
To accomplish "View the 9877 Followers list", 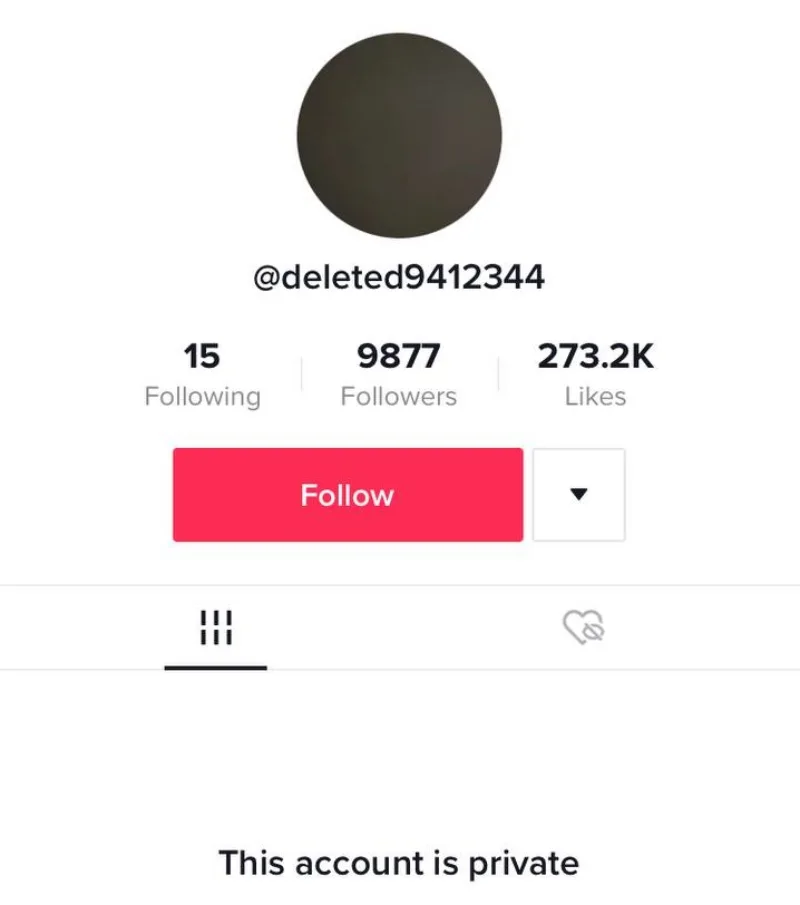I will (x=398, y=375).
